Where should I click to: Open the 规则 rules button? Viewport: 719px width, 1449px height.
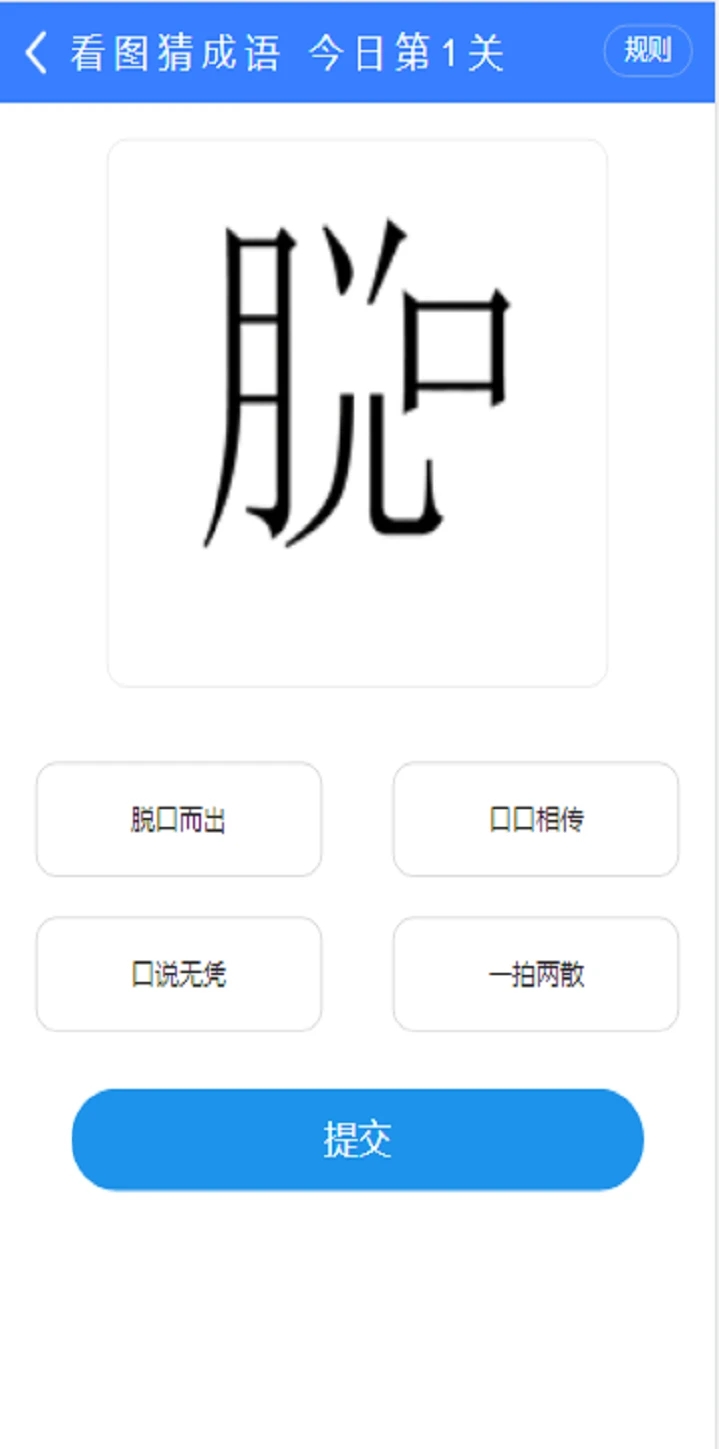[x=648, y=50]
